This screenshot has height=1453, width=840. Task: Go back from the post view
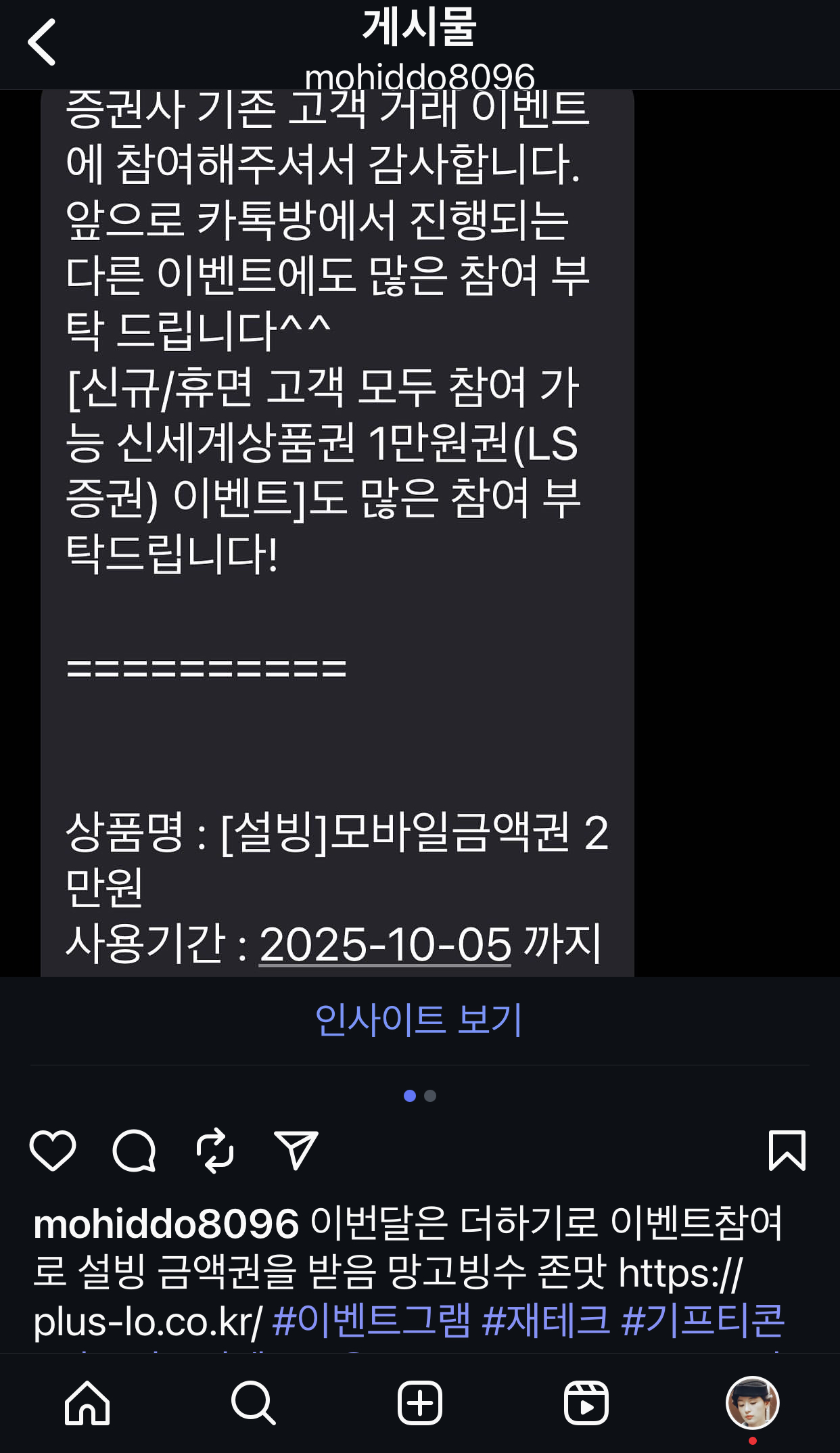(42, 42)
